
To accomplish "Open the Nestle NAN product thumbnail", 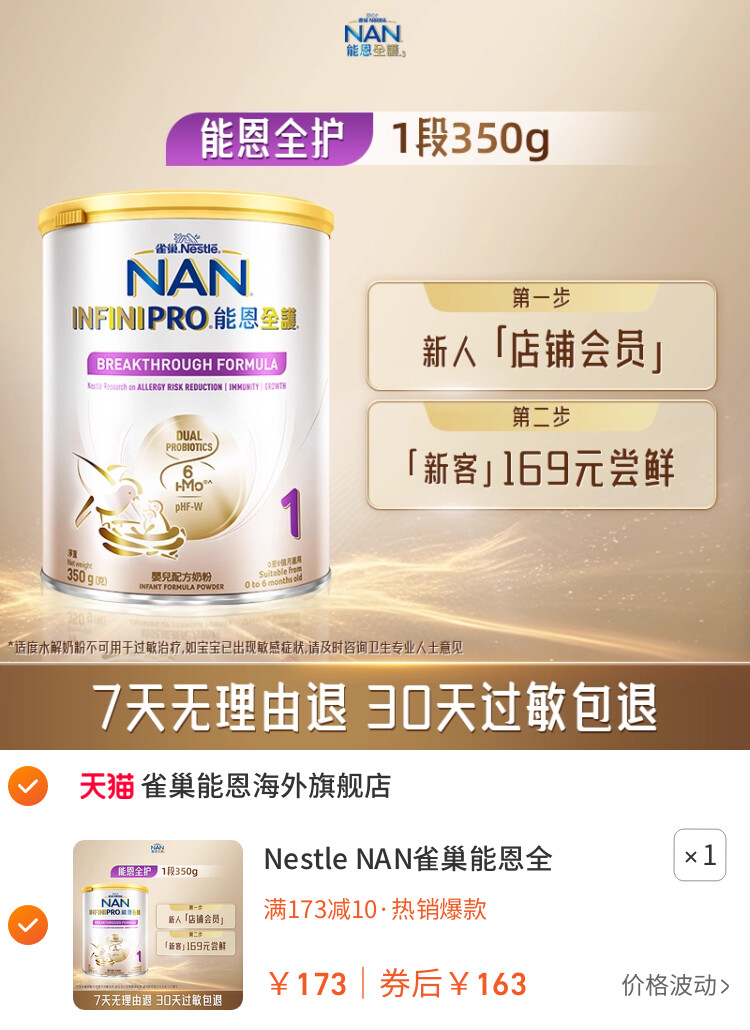I will (x=158, y=925).
